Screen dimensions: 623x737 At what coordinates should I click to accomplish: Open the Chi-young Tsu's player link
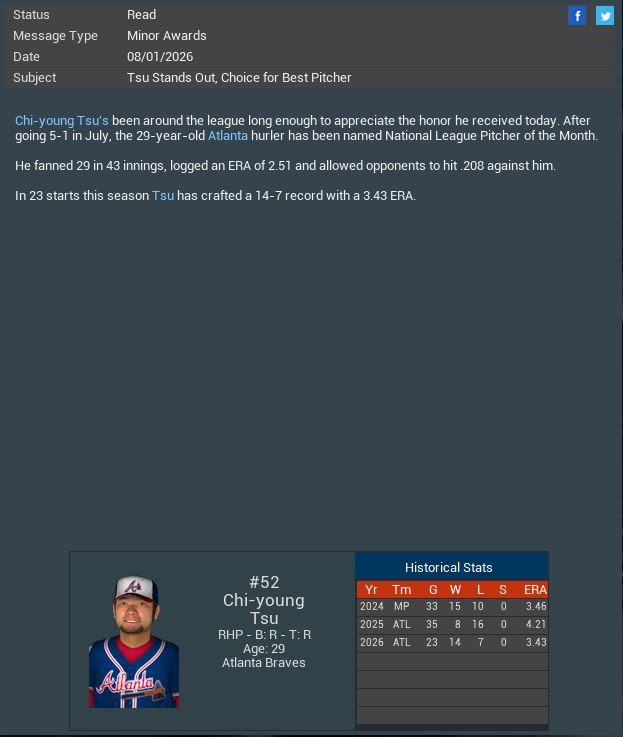pyautogui.click(x=62, y=120)
